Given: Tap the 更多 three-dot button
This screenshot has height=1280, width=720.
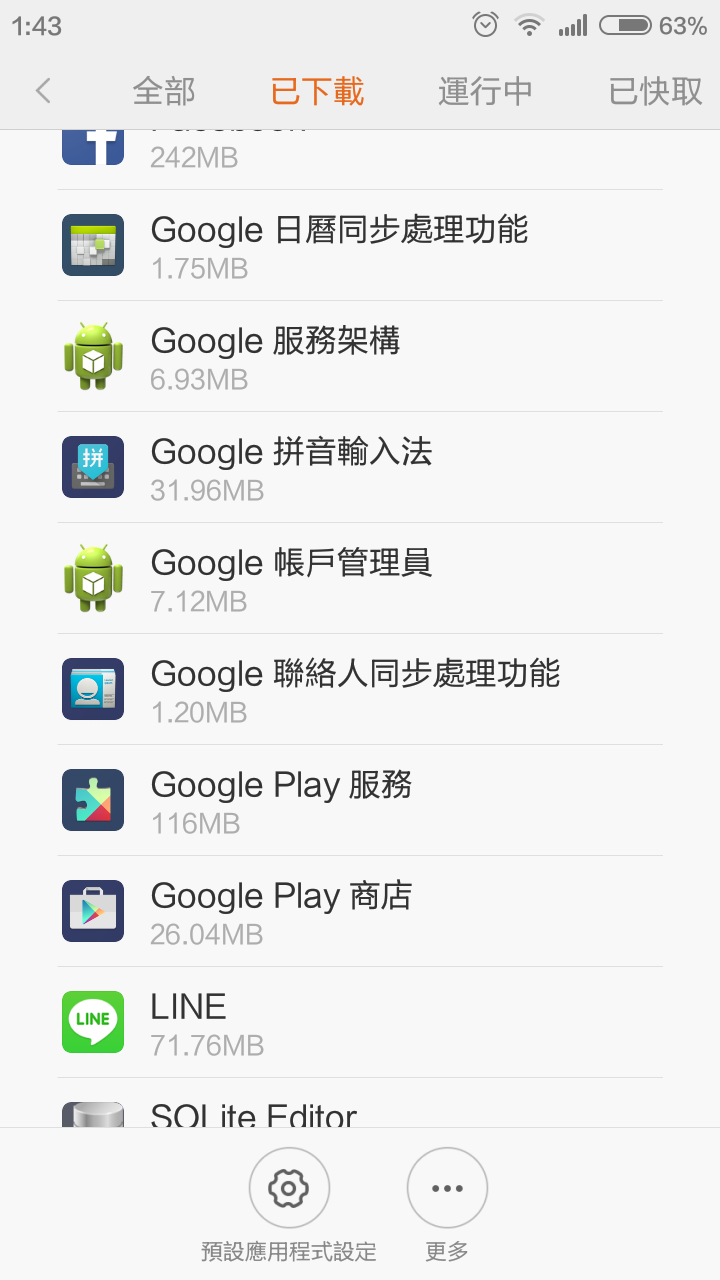Looking at the screenshot, I should [447, 1188].
